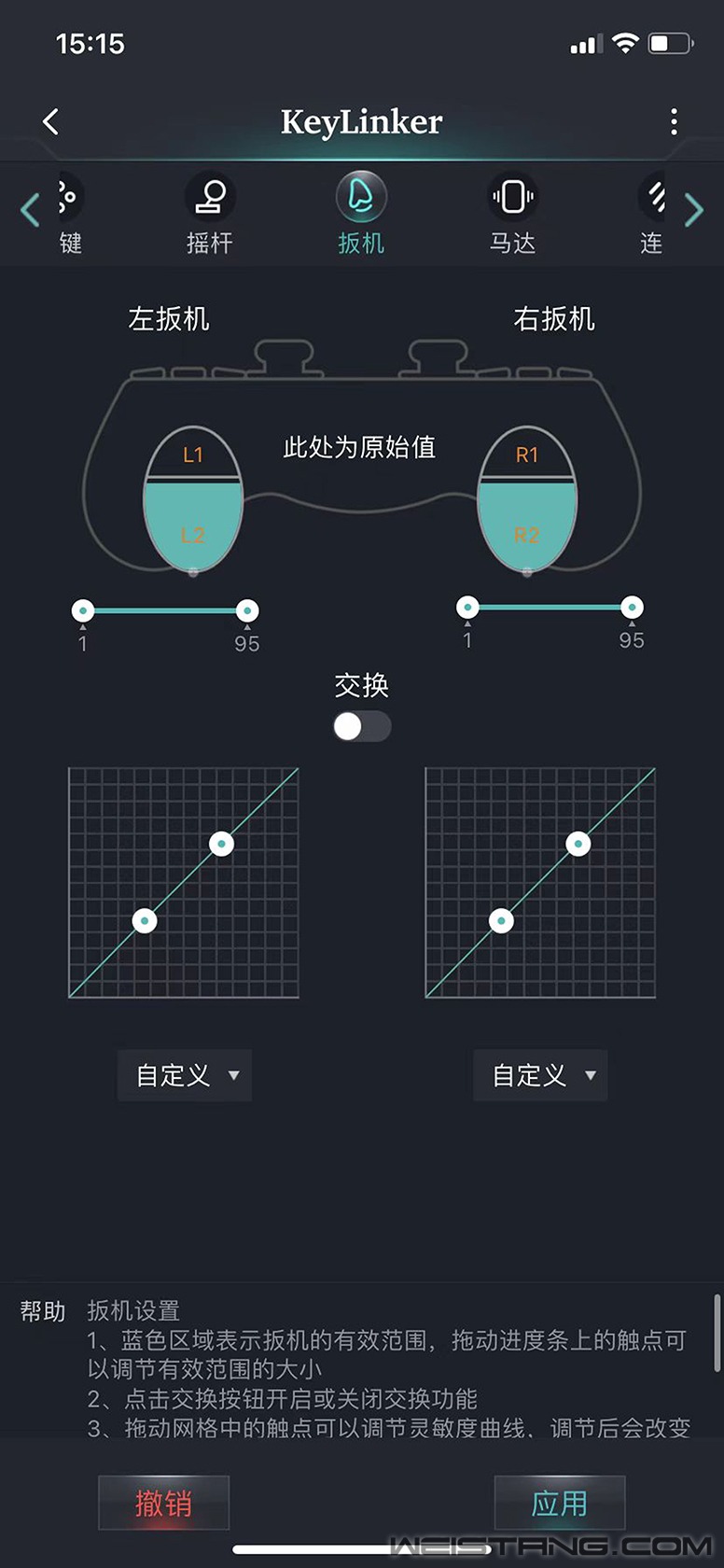The image size is (724, 1568).
Task: Tap right trigger slider handle at 1
Action: coord(467,608)
